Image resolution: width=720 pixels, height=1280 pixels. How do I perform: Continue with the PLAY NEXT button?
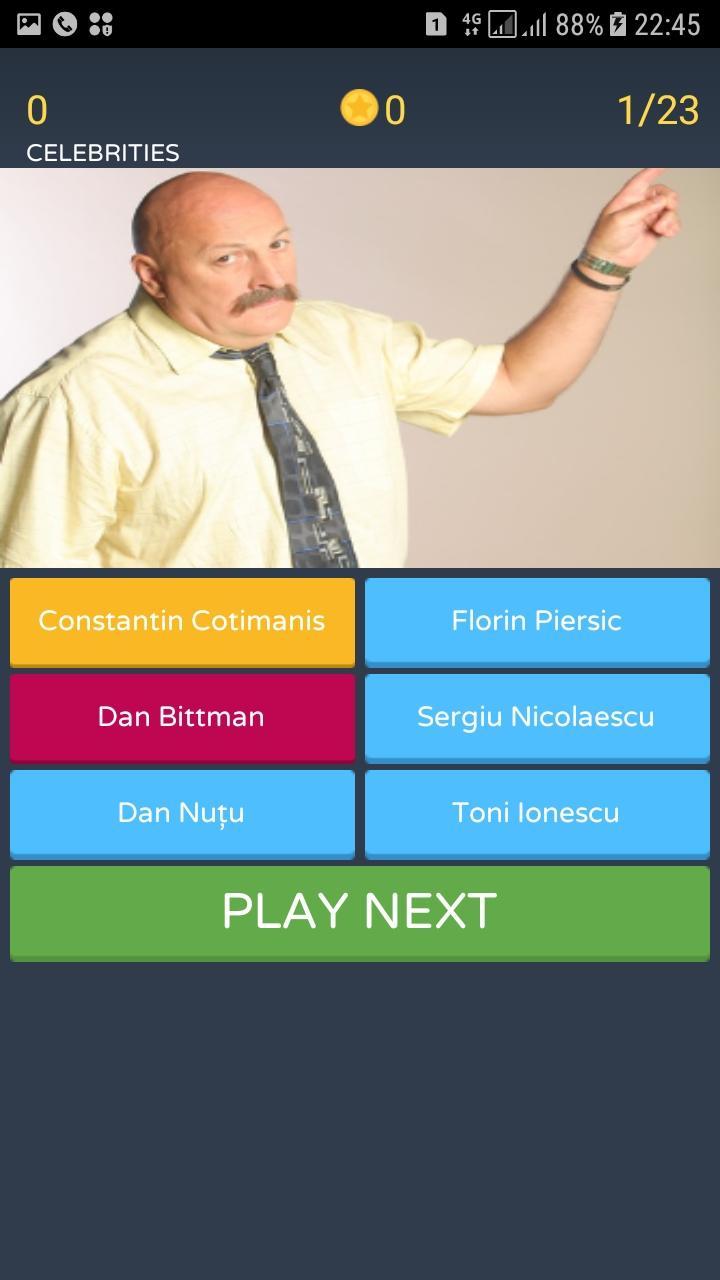[x=360, y=912]
